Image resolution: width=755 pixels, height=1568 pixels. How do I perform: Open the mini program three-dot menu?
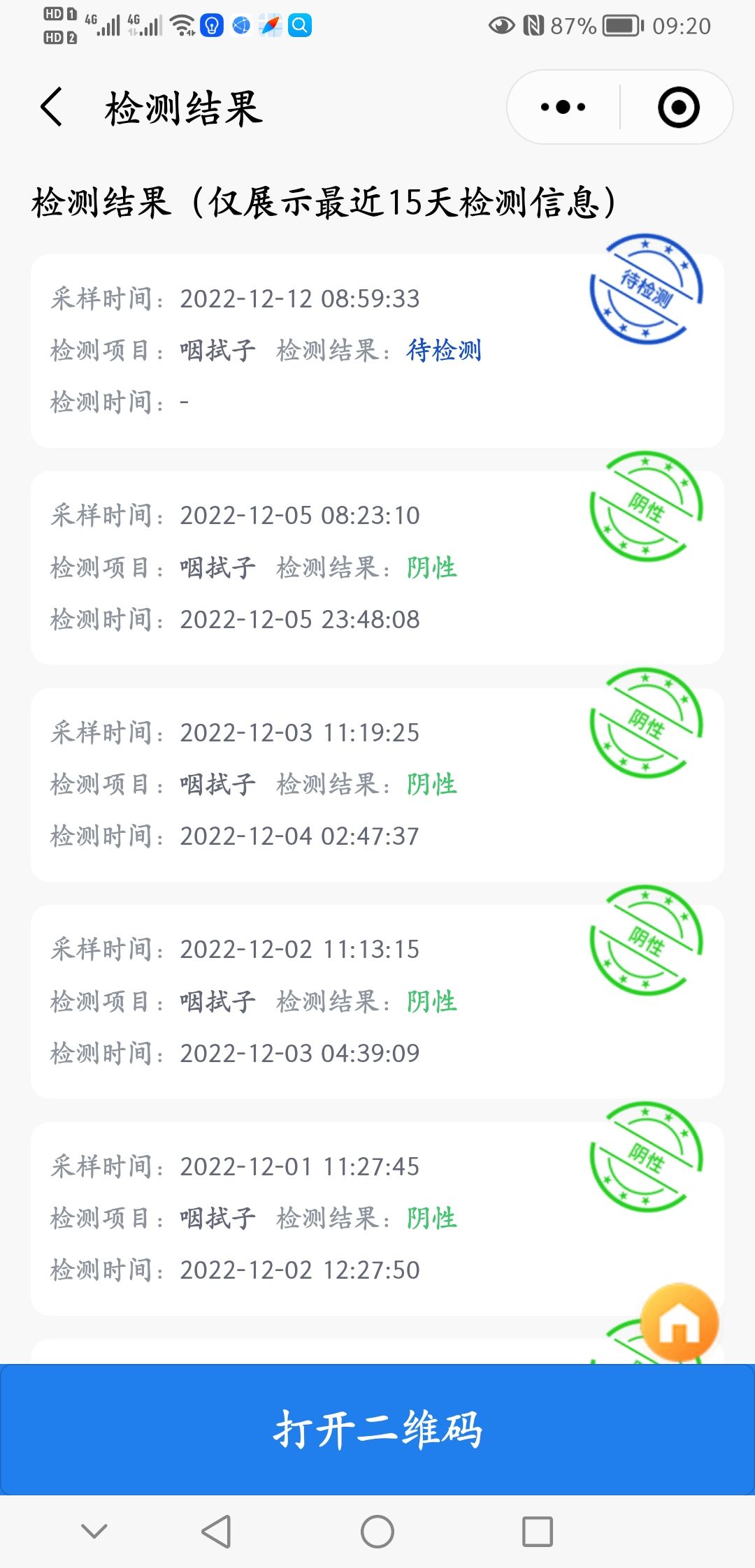[563, 108]
